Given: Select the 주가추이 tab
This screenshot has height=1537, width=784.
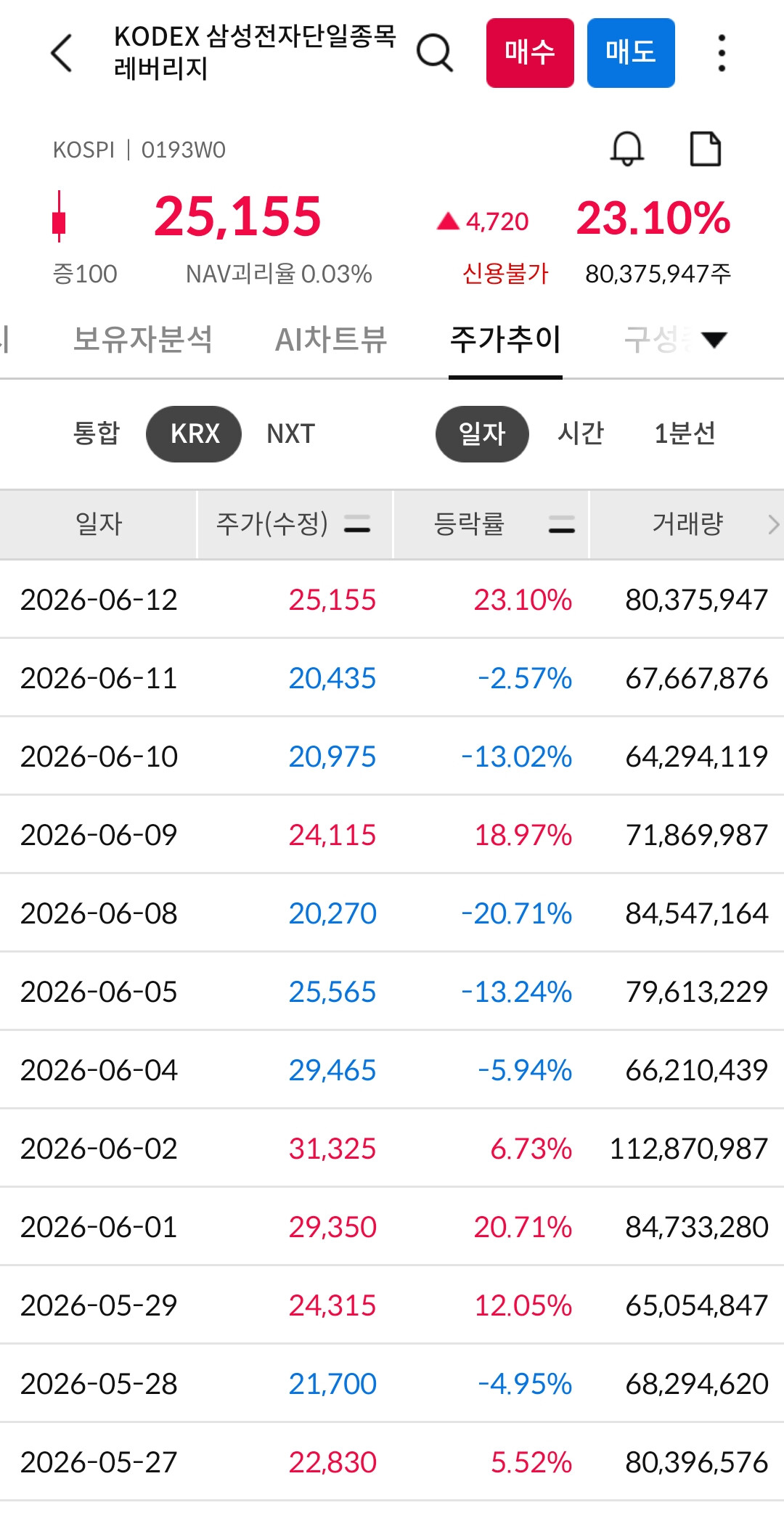Looking at the screenshot, I should 505,339.
